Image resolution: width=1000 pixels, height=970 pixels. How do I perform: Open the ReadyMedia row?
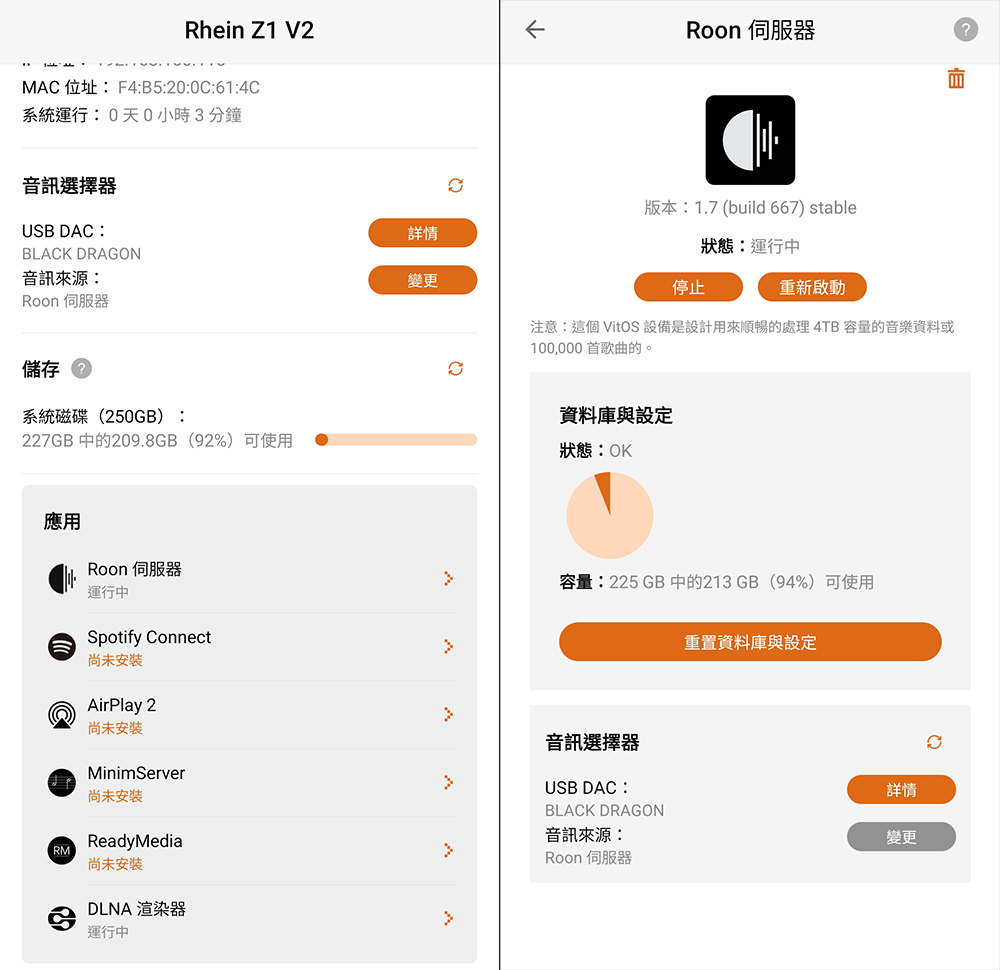[x=250, y=851]
